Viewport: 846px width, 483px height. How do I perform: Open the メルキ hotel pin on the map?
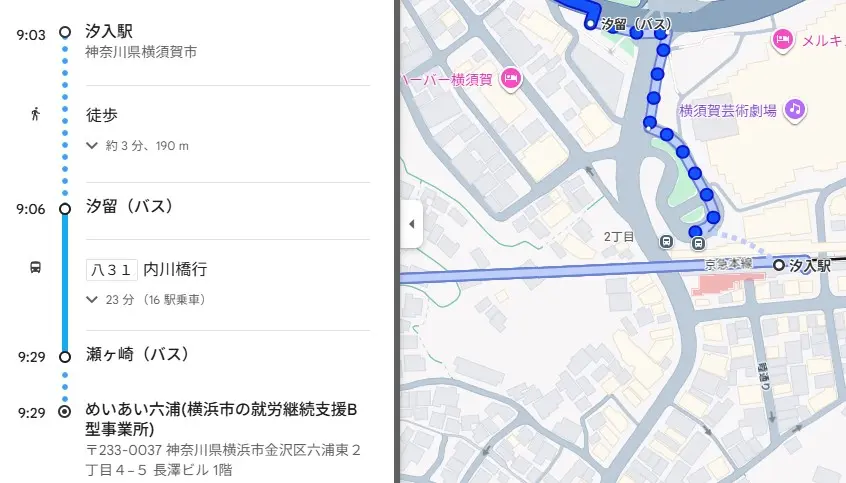coord(783,39)
